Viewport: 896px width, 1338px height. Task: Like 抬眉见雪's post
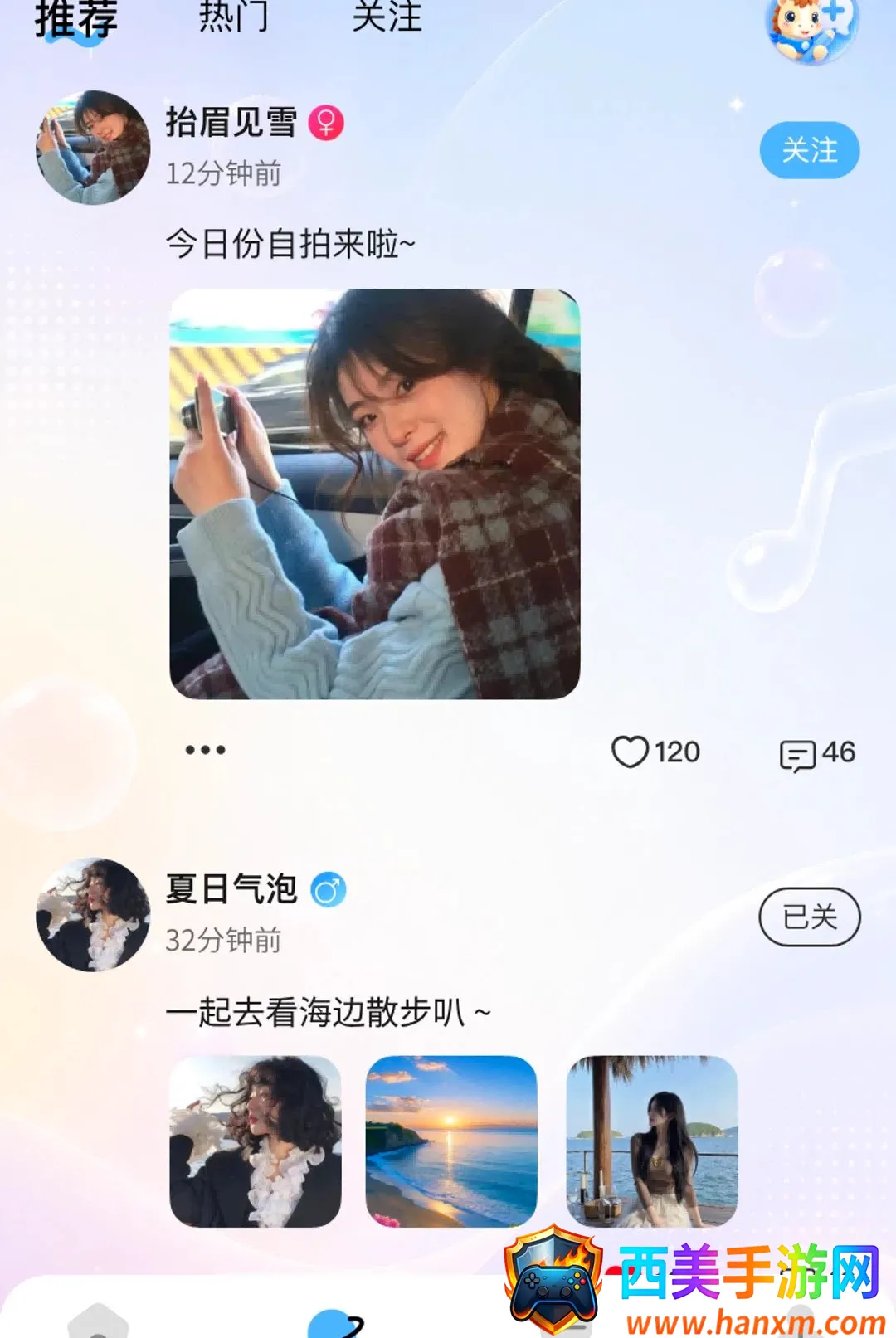coord(655,752)
